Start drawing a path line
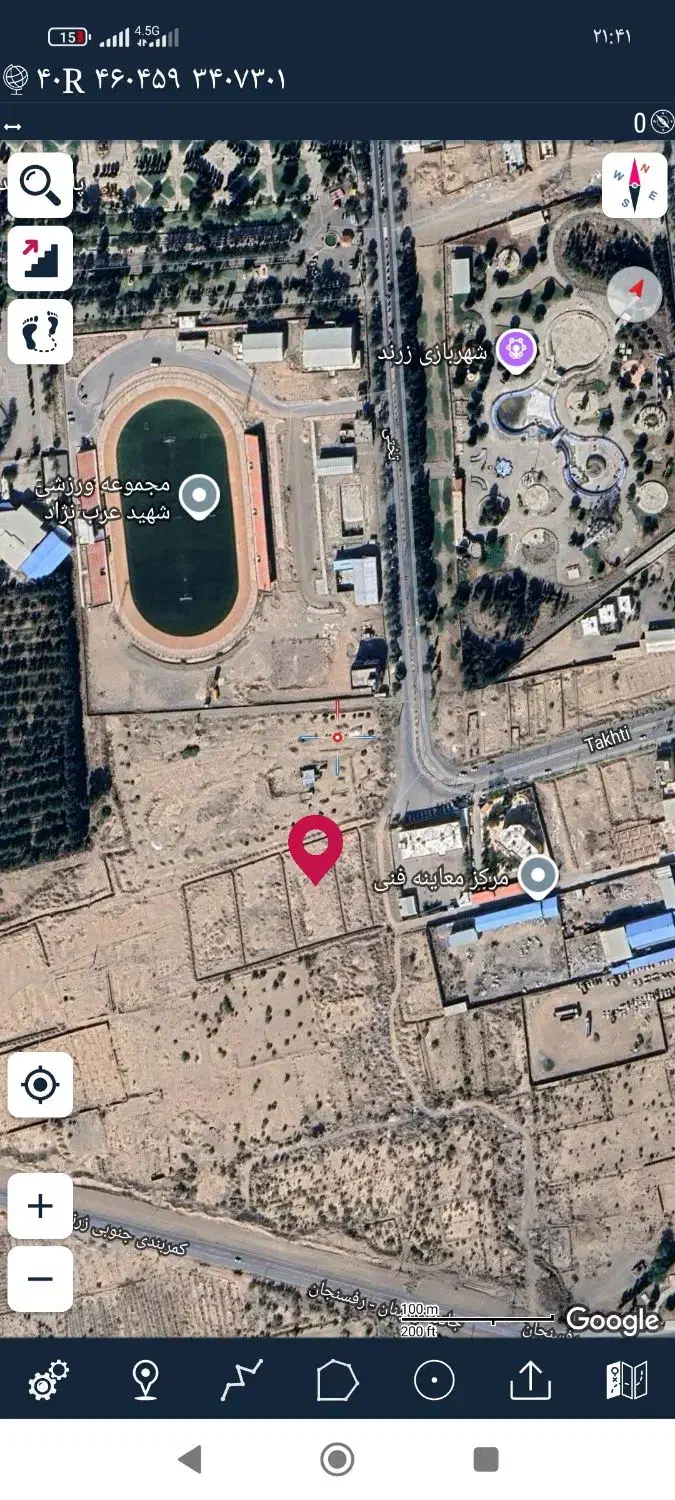 pyautogui.click(x=241, y=1381)
